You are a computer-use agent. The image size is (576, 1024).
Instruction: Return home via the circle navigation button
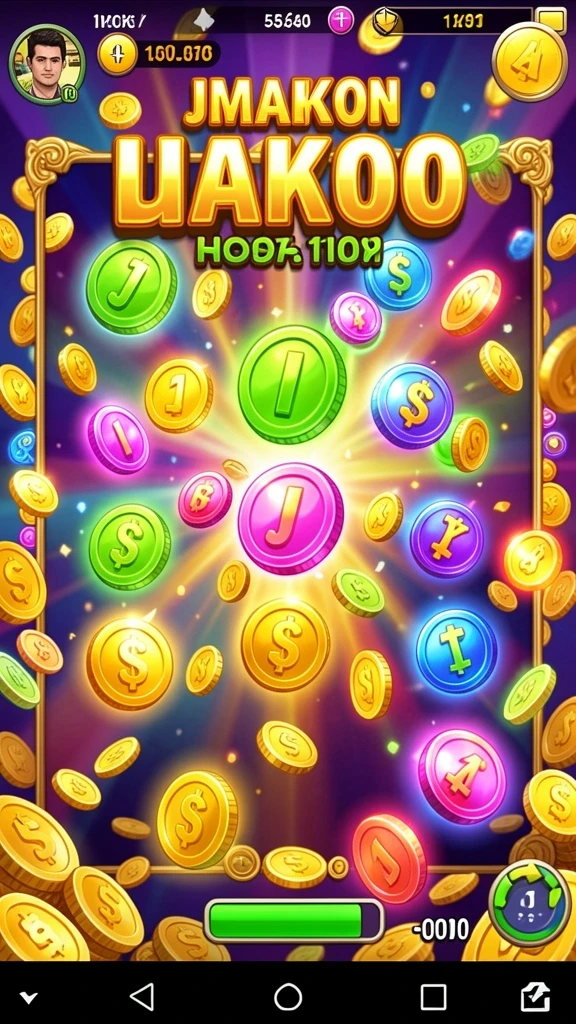tap(288, 997)
